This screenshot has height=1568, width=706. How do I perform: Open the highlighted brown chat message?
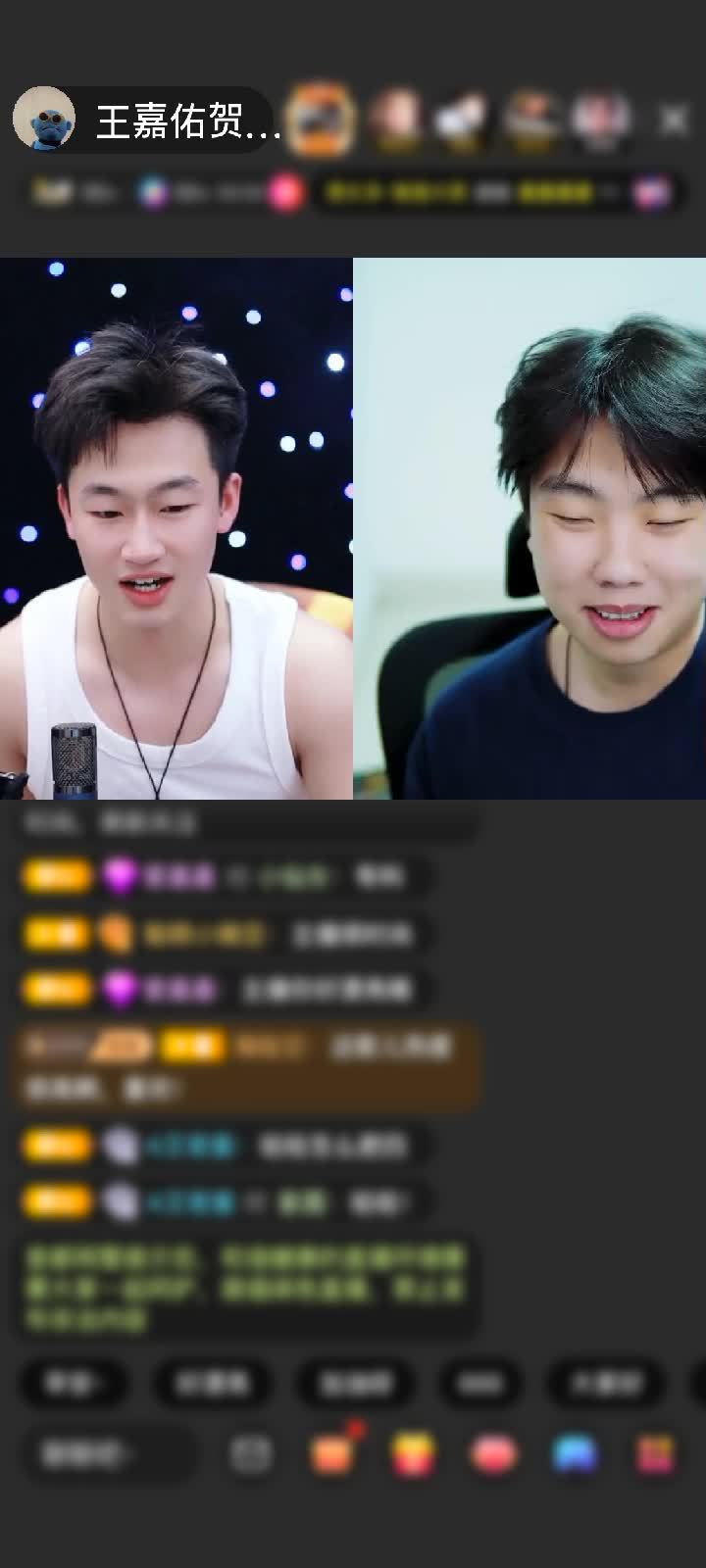(245, 1066)
